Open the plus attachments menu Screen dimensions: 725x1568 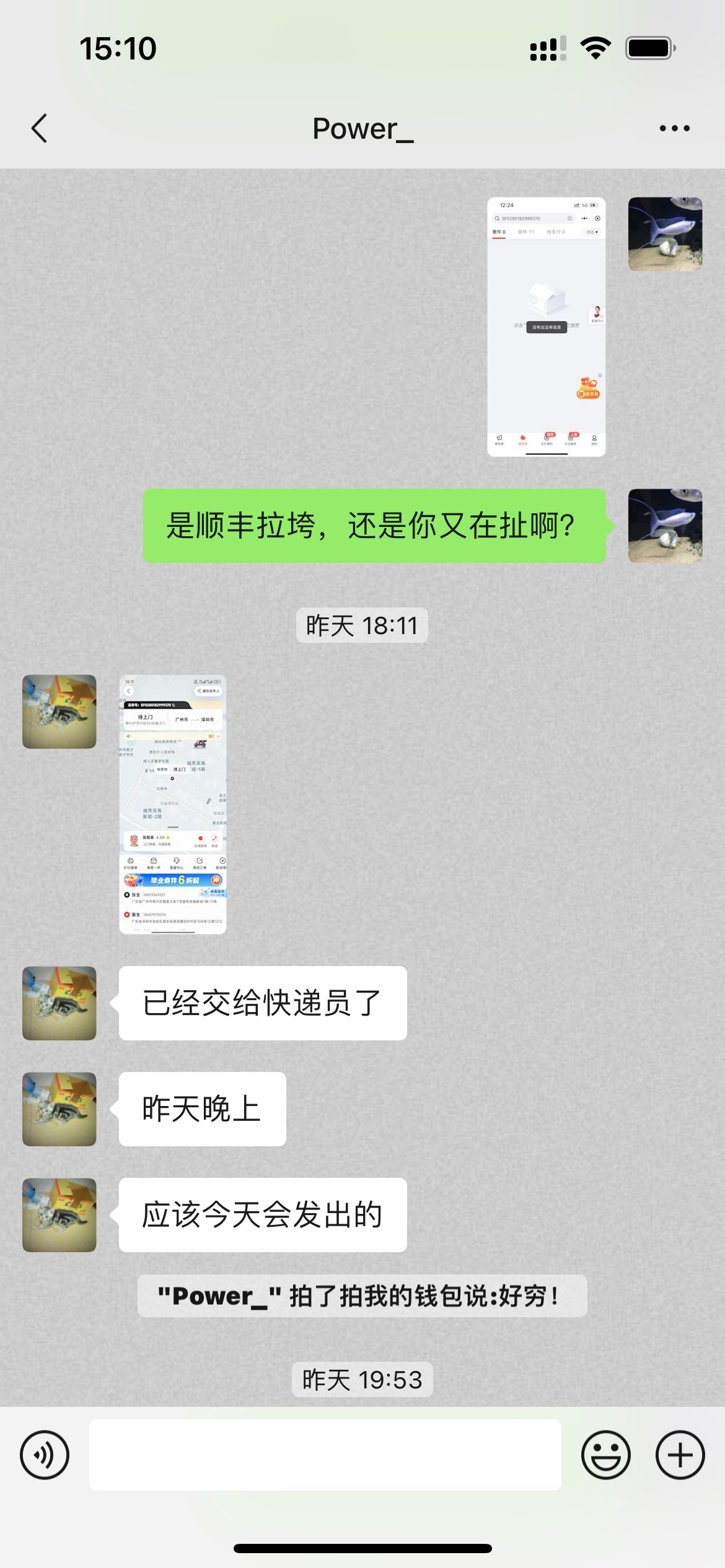(680, 1455)
